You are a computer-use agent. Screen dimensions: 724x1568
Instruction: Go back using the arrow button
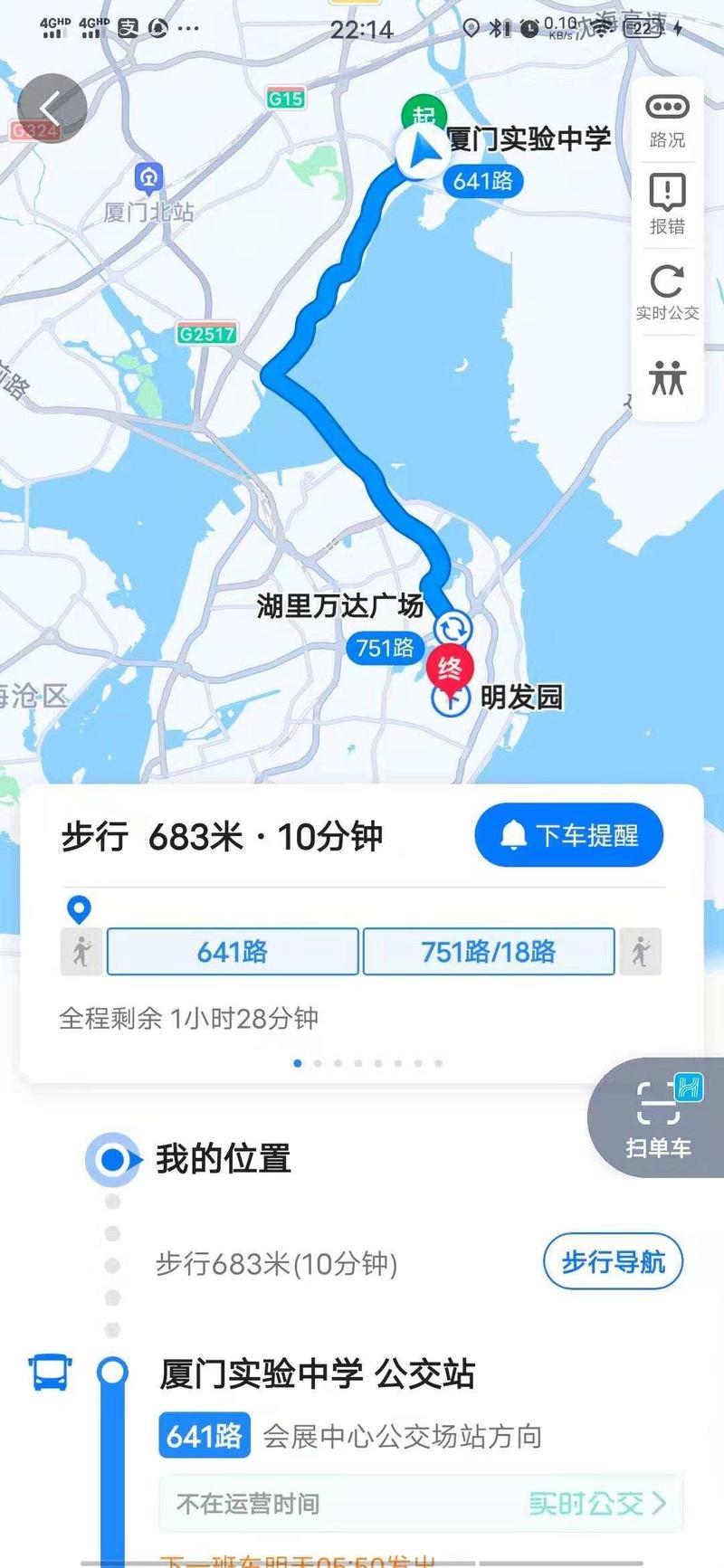click(x=52, y=109)
